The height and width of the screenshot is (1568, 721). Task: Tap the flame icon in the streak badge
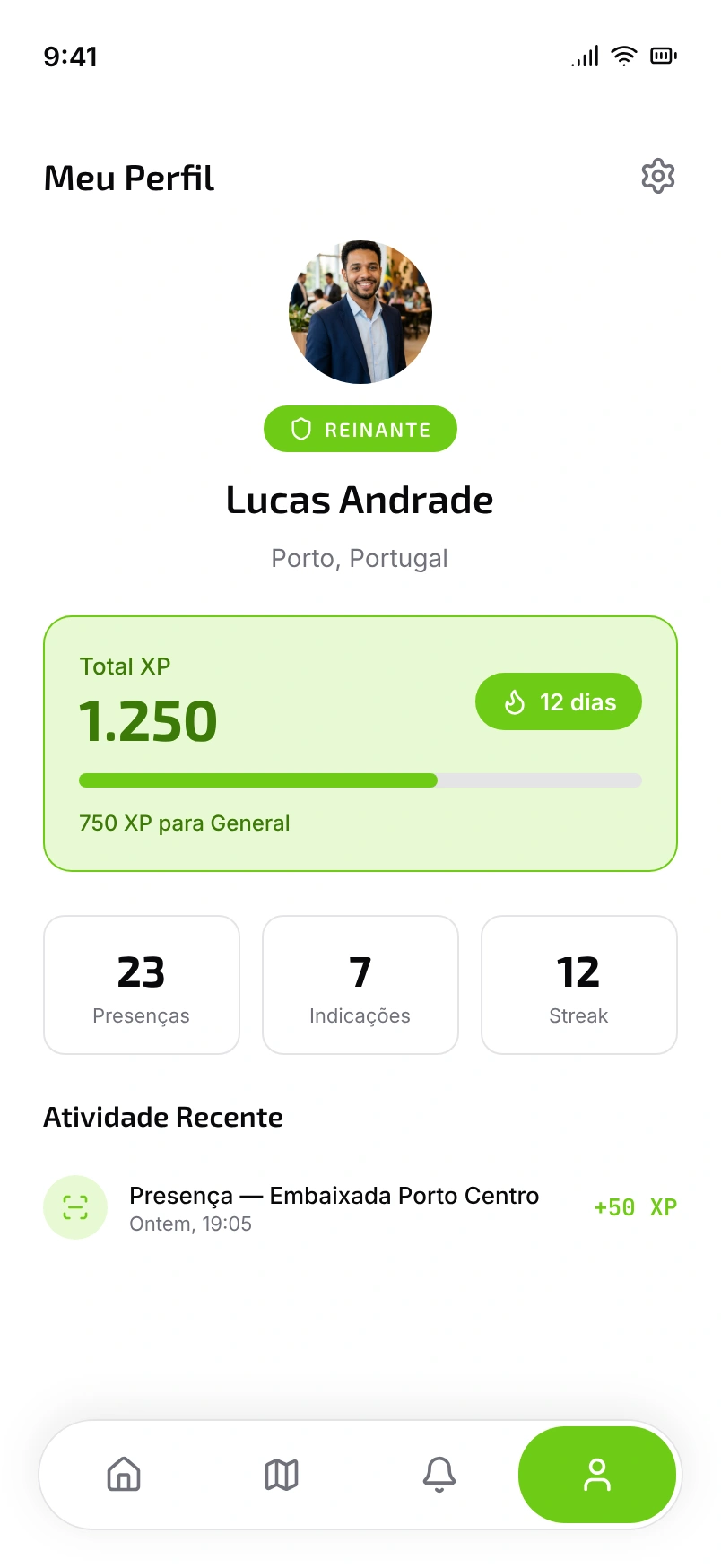tap(514, 701)
